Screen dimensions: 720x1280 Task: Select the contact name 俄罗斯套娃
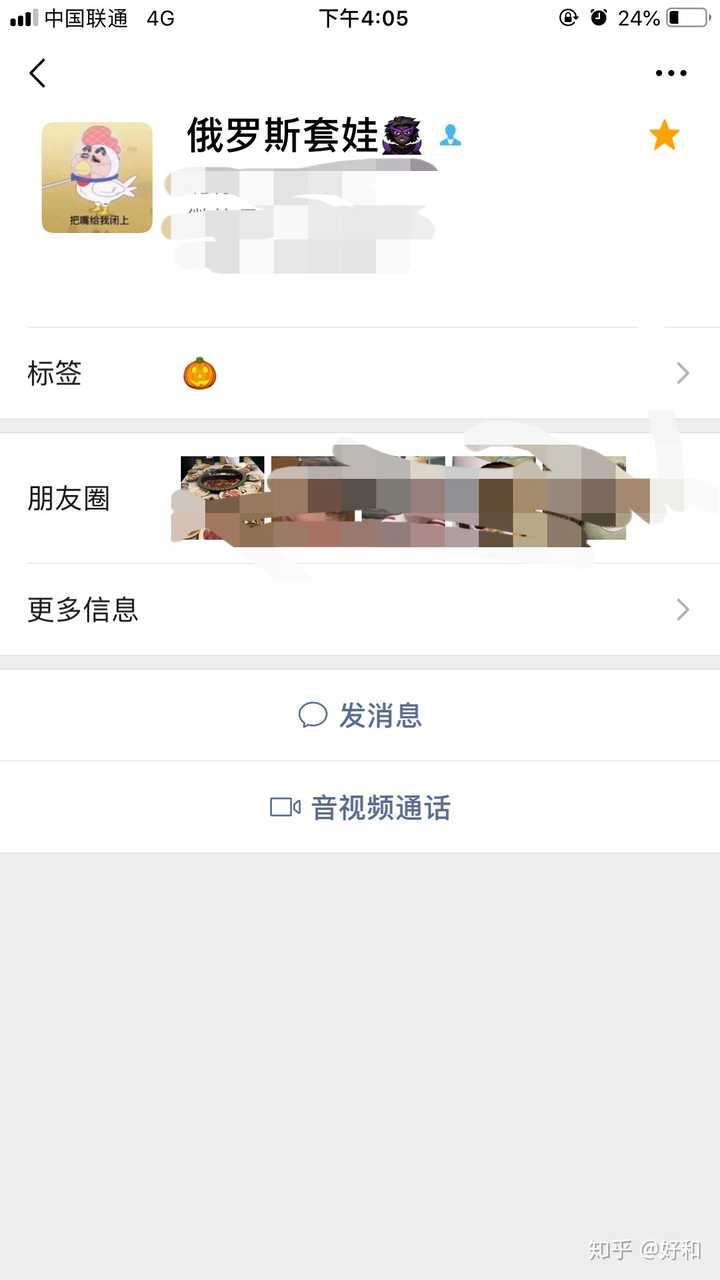pyautogui.click(x=283, y=135)
